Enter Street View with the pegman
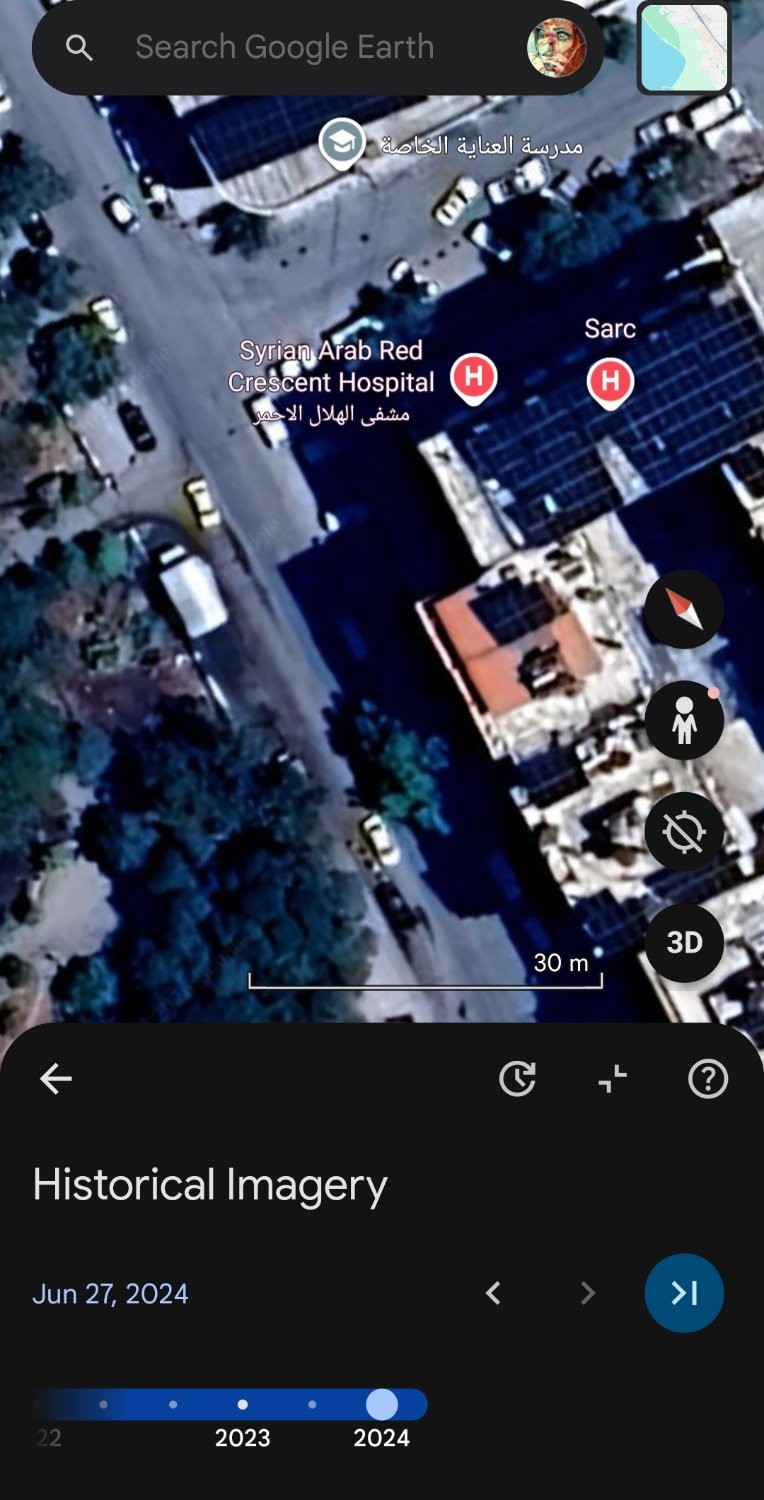Image resolution: width=764 pixels, height=1500 pixels. click(684, 720)
